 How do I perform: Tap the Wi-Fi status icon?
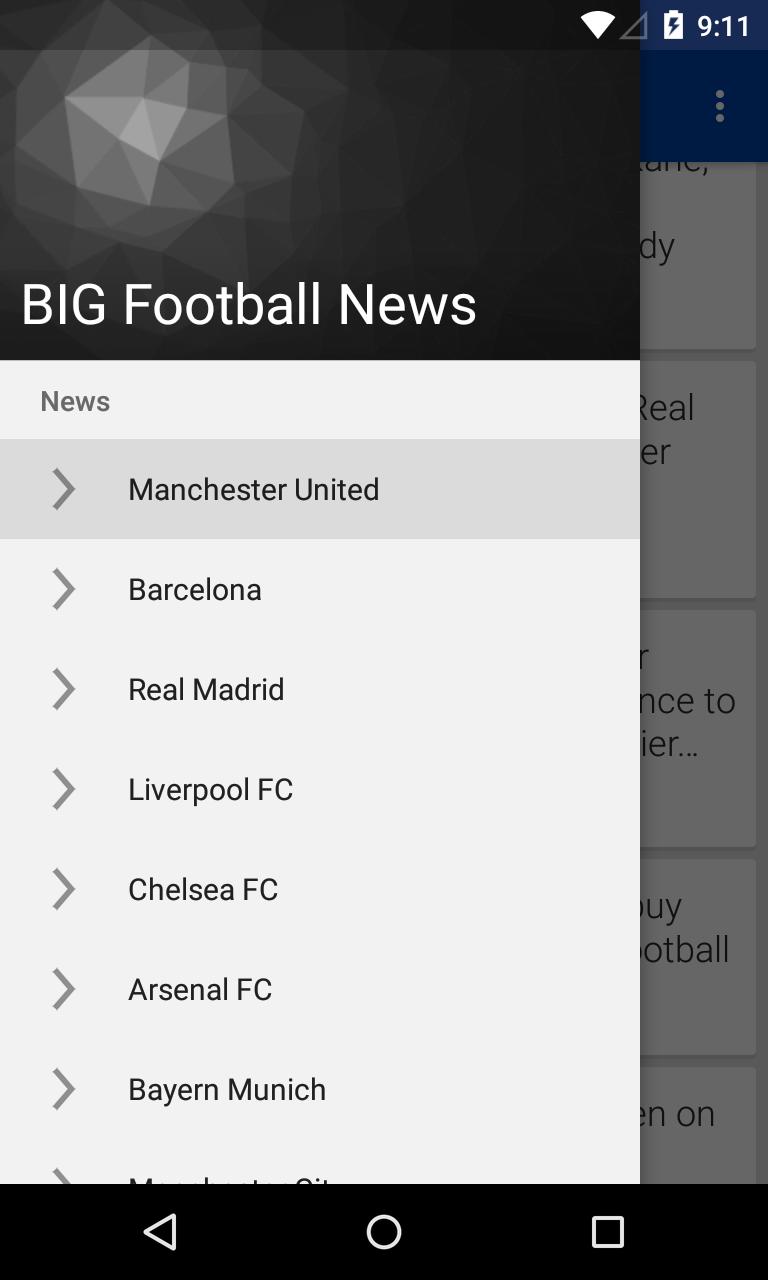point(597,25)
